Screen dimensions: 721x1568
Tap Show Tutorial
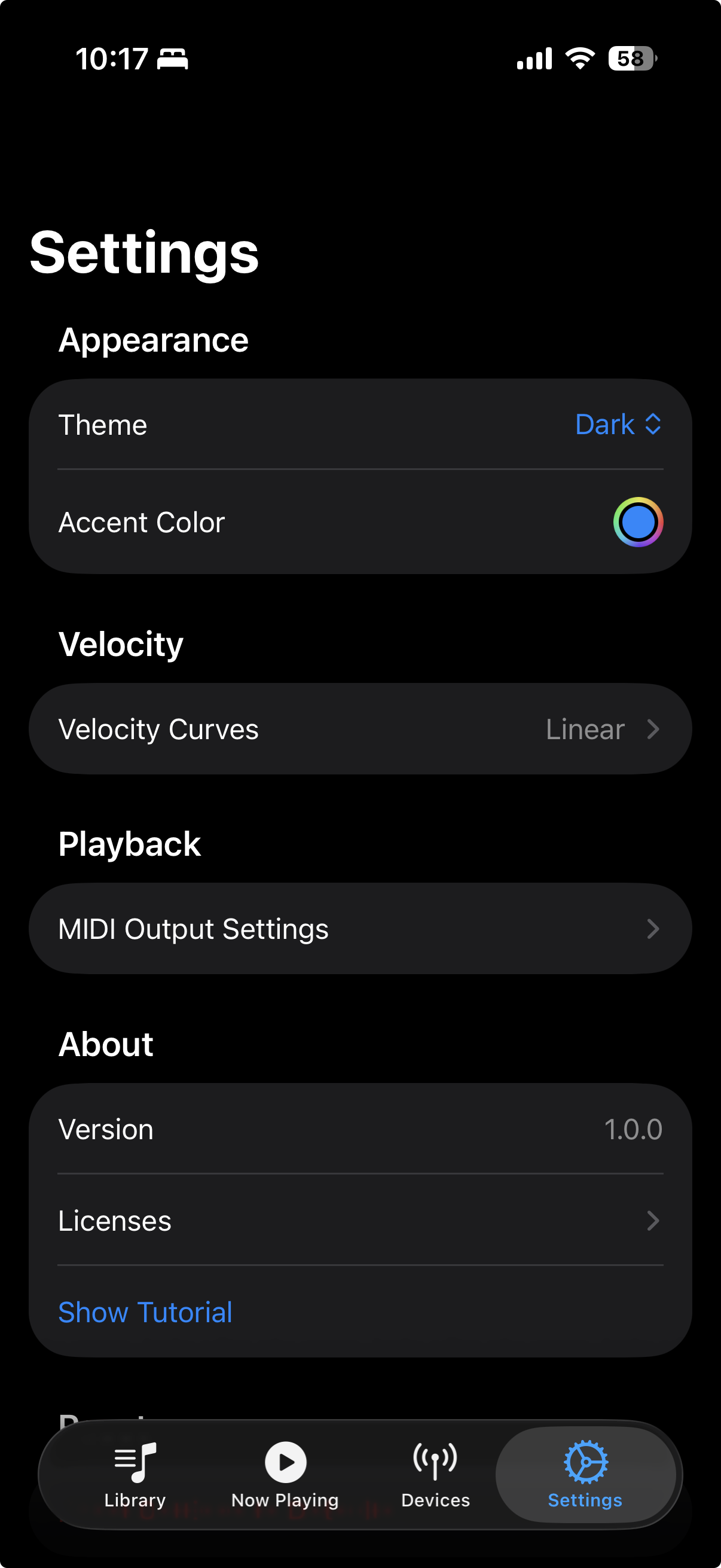click(x=145, y=1312)
